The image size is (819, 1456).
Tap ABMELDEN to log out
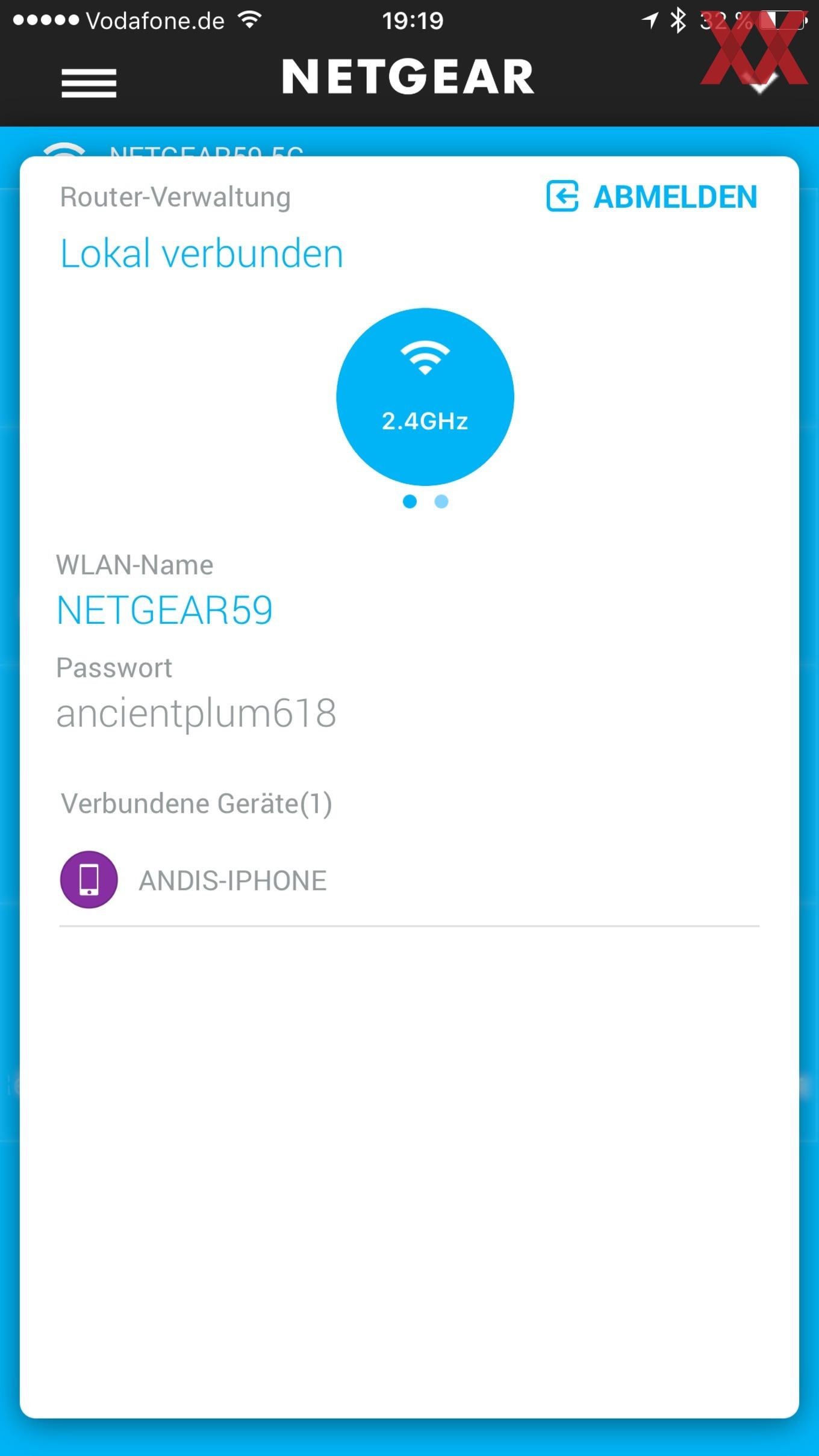(x=652, y=197)
